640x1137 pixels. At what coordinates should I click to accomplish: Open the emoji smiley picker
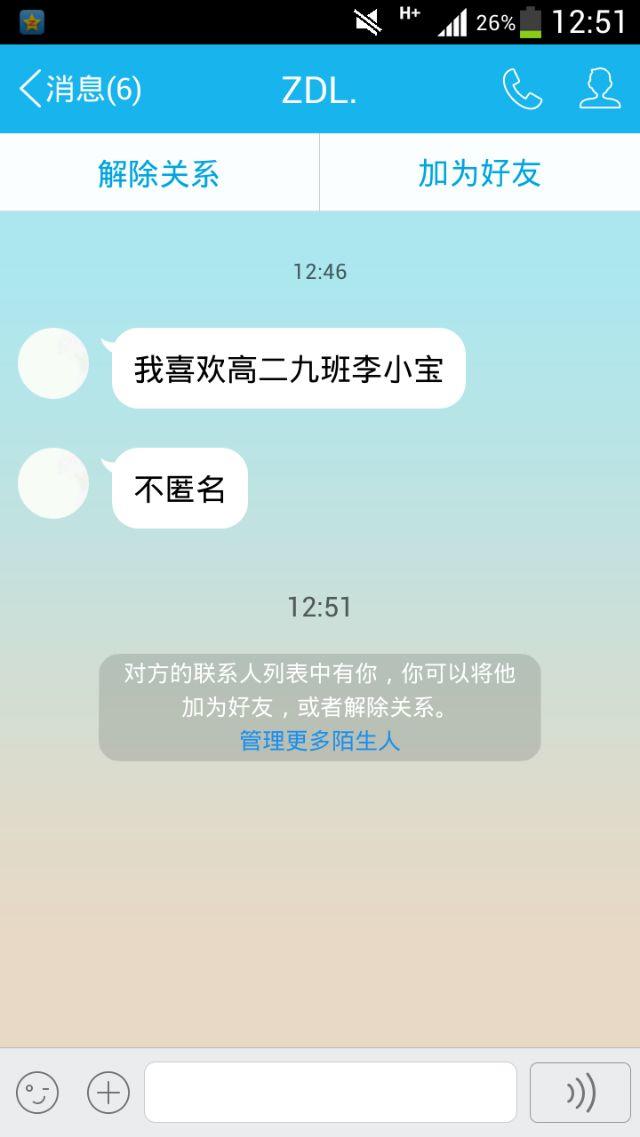coord(37,1092)
